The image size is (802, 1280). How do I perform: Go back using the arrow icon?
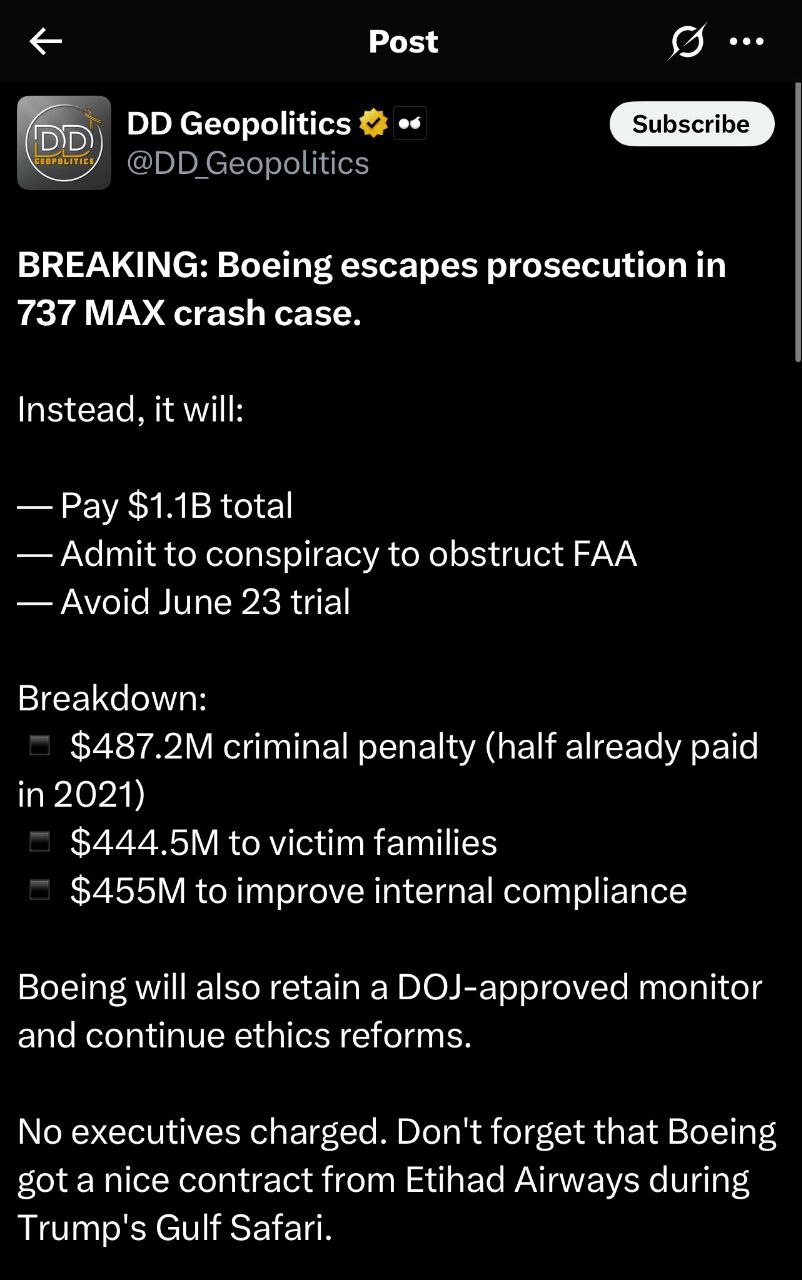[46, 41]
